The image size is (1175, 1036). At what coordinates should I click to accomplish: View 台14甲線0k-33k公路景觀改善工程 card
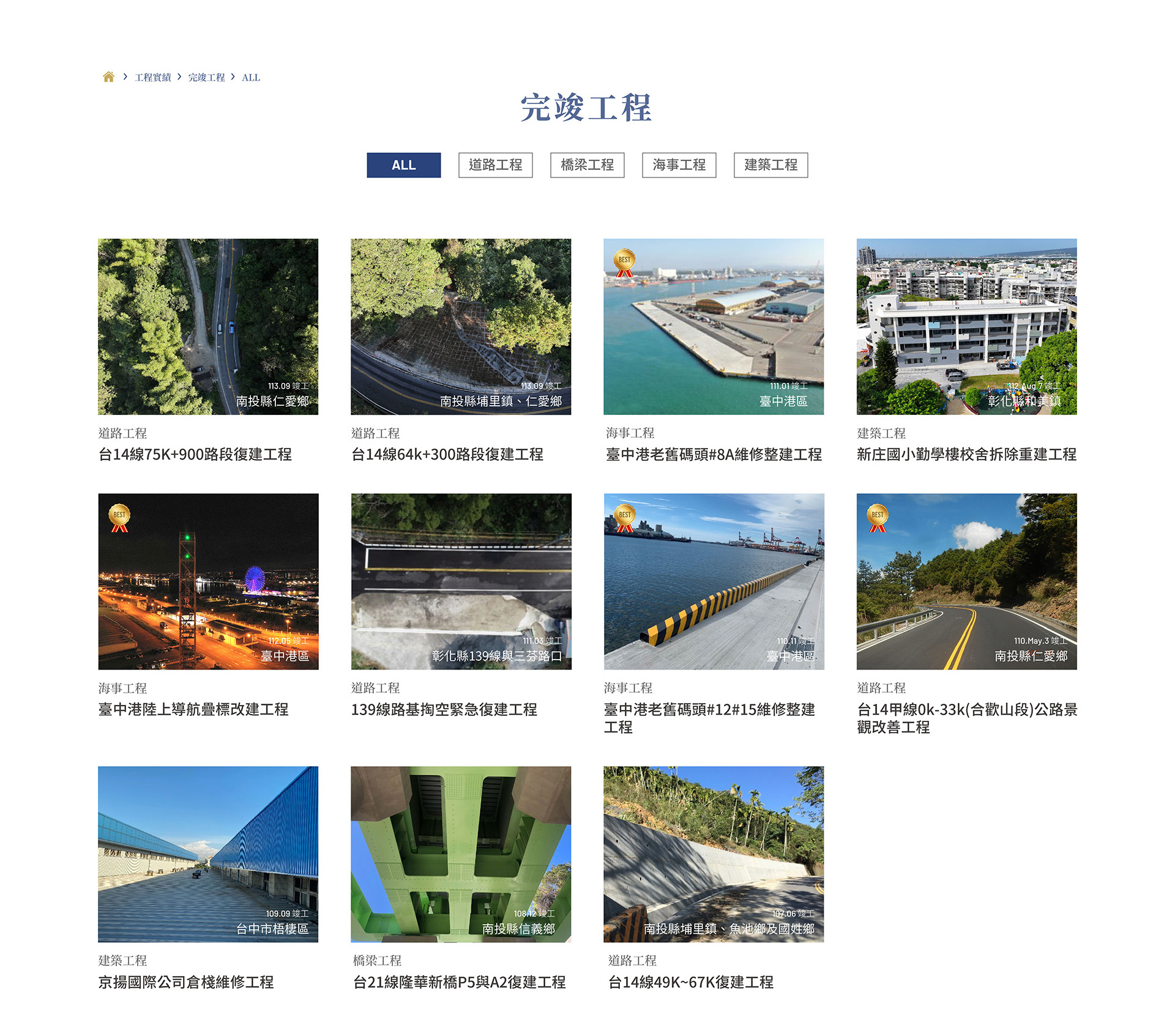coord(966,581)
